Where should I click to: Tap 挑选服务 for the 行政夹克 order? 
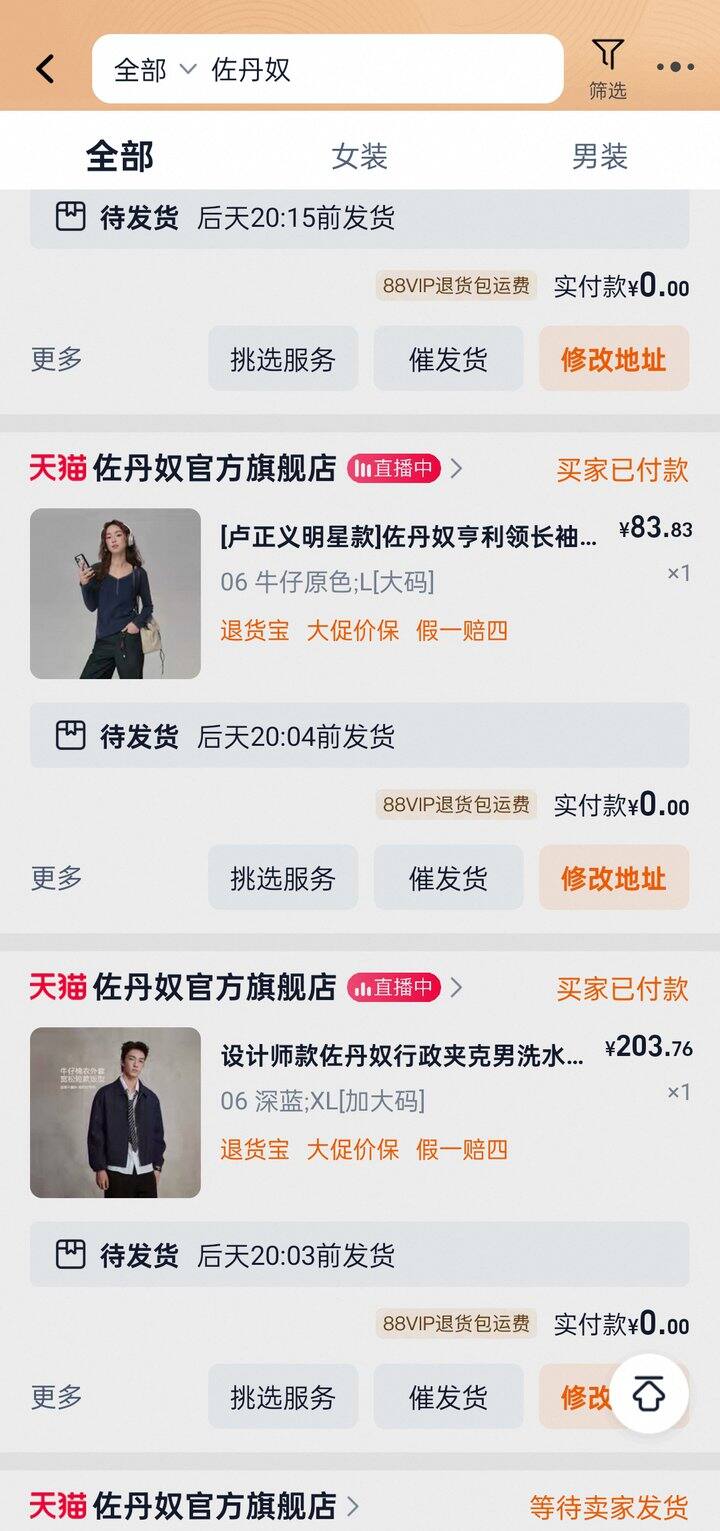pyautogui.click(x=283, y=1397)
